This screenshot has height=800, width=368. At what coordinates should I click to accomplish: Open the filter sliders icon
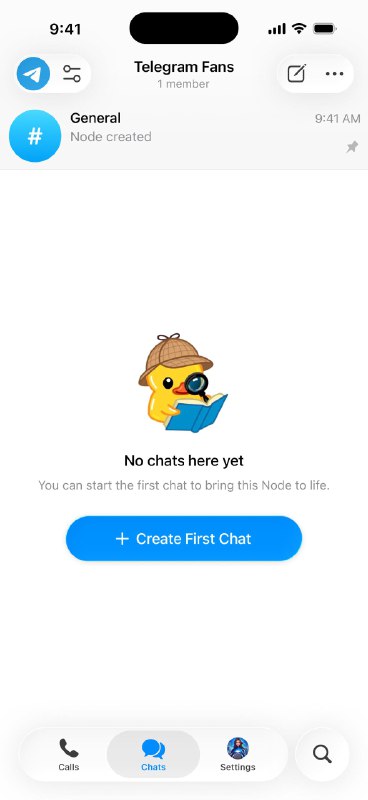[x=71, y=74]
